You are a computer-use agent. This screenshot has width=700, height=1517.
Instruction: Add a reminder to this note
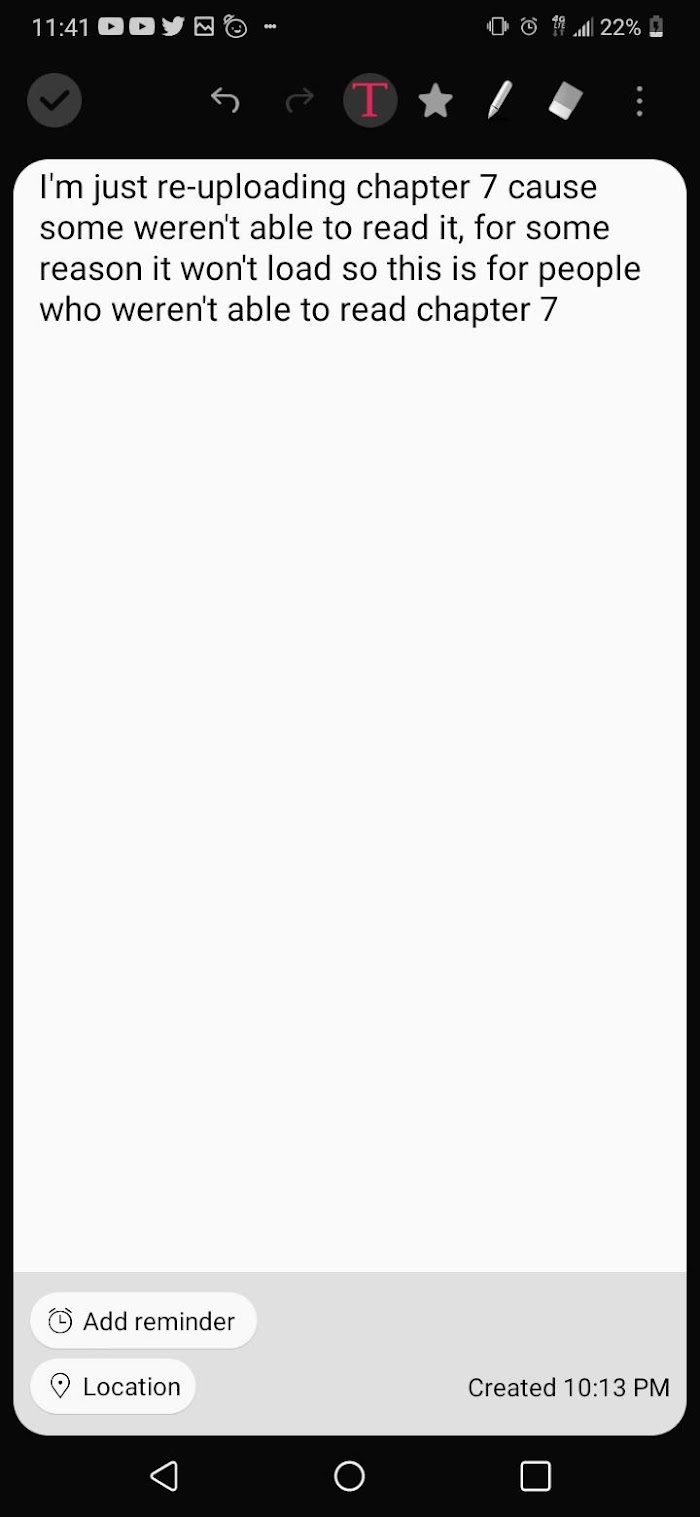[143, 1321]
